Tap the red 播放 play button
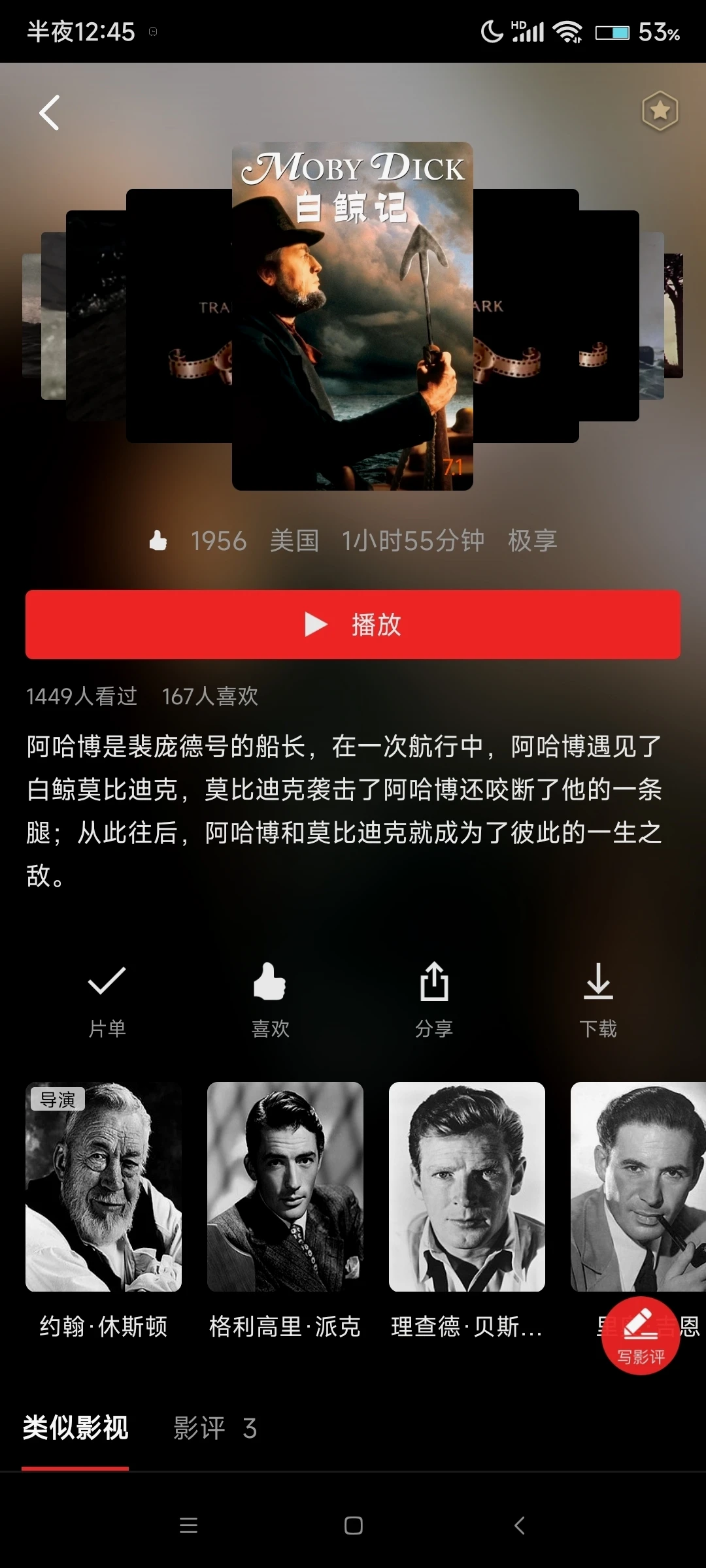This screenshot has width=706, height=1568. (353, 625)
